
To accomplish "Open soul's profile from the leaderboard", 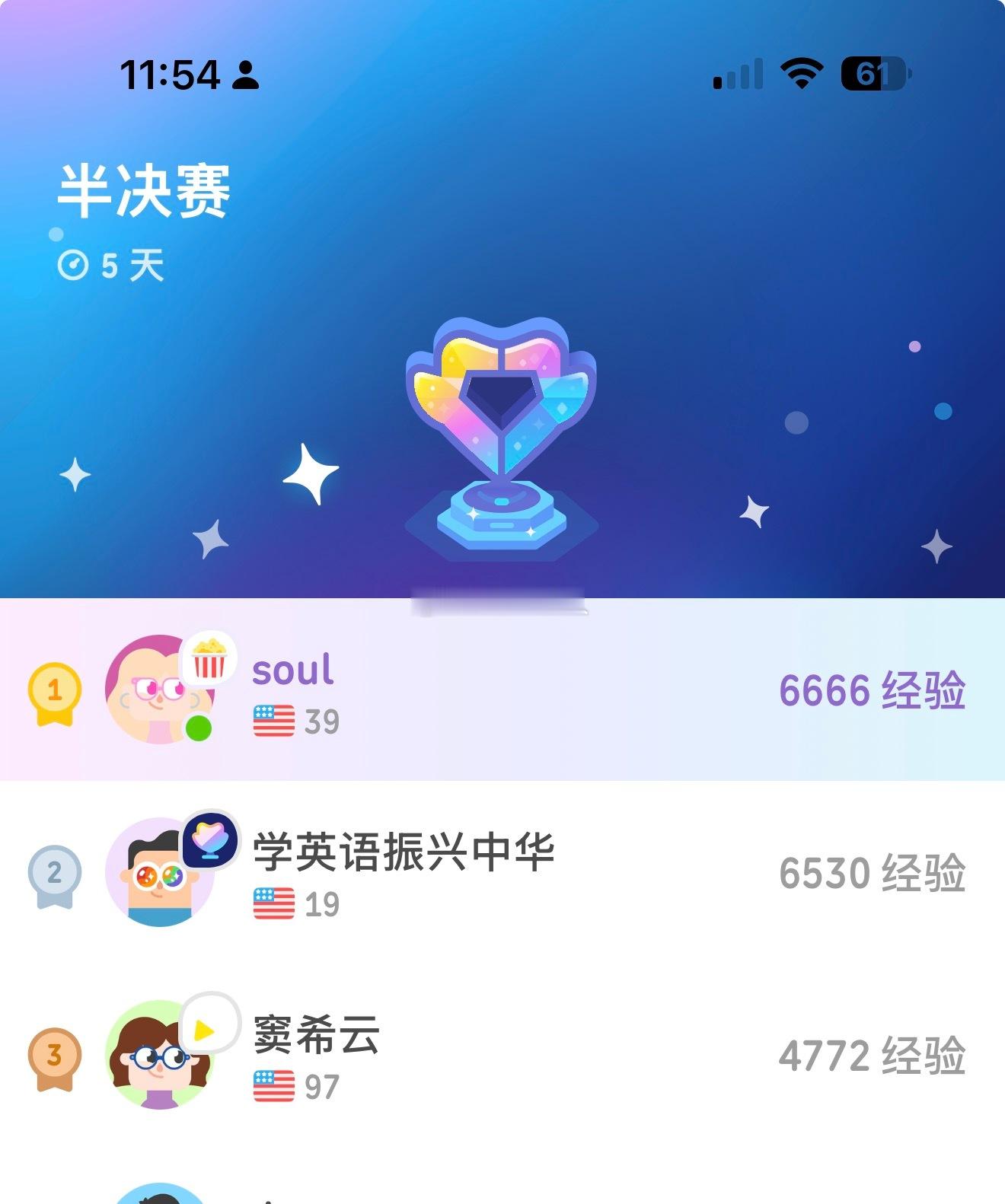I will tap(293, 670).
